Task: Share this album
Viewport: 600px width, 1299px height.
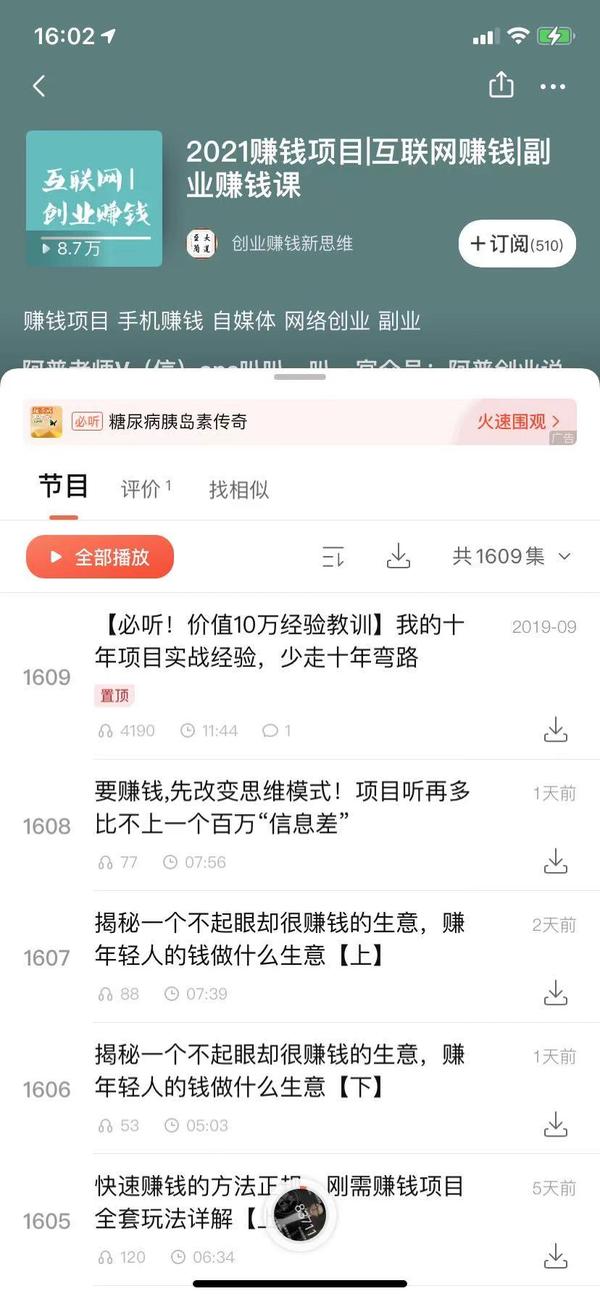Action: tap(501, 86)
